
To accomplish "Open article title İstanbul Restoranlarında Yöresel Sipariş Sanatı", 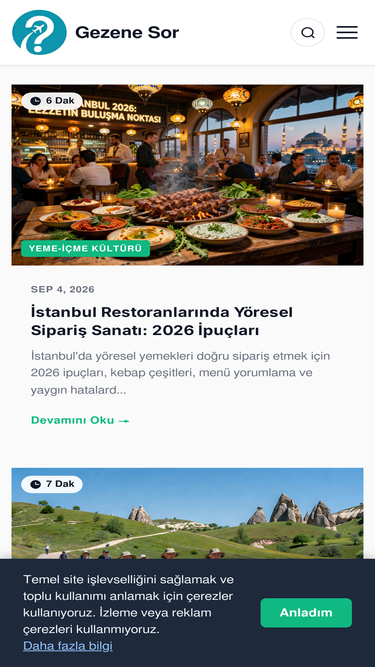I will 162,321.
